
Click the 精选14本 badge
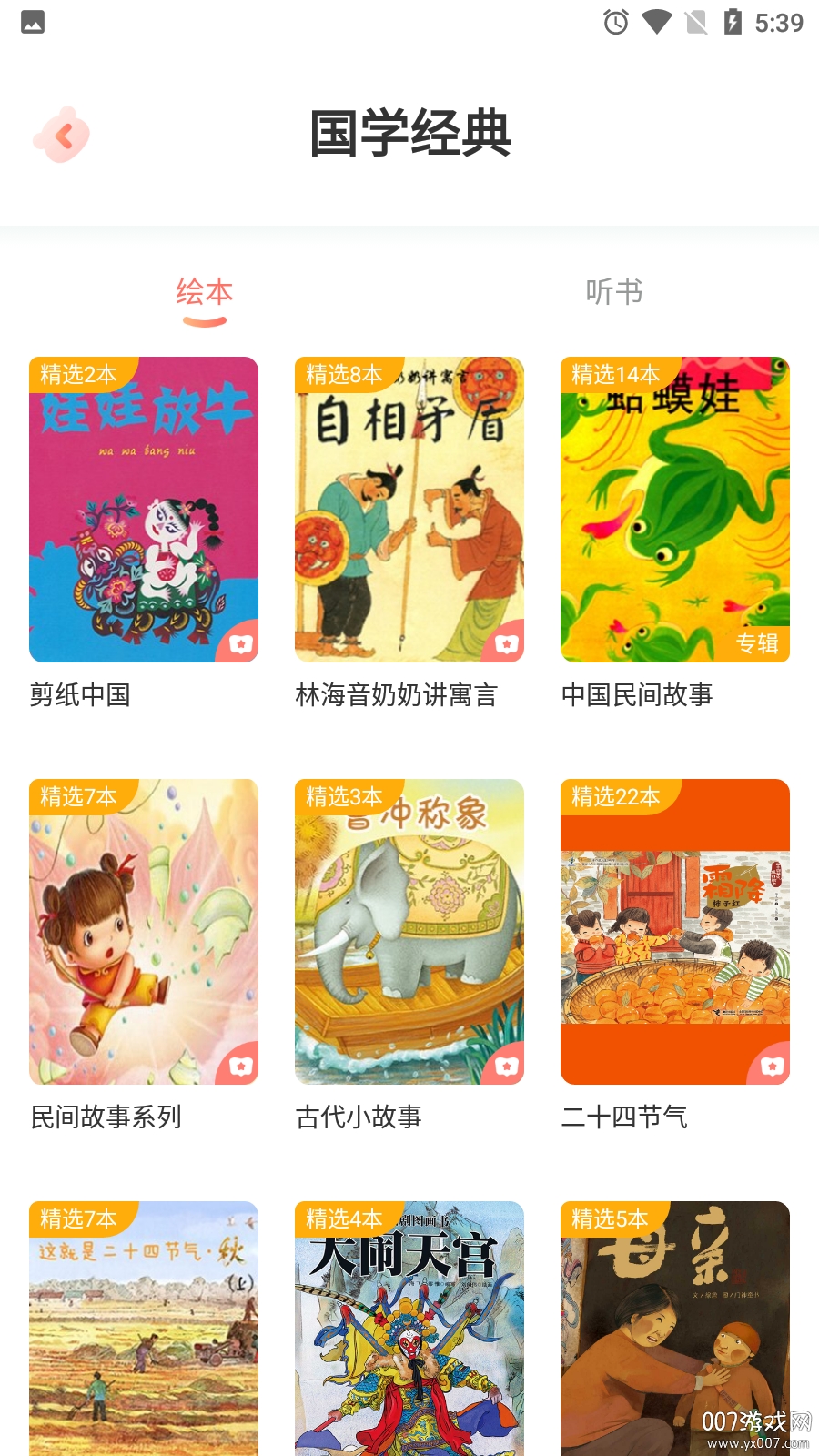click(614, 376)
